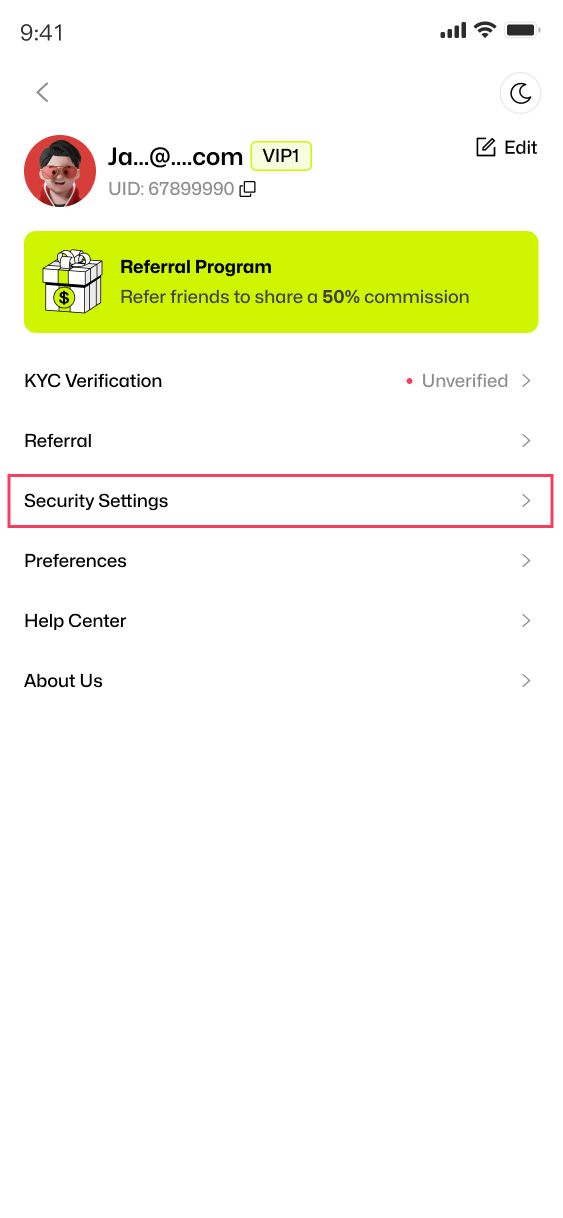The image size is (563, 1218).
Task: Tap Edit to modify the profile
Action: coord(507,147)
